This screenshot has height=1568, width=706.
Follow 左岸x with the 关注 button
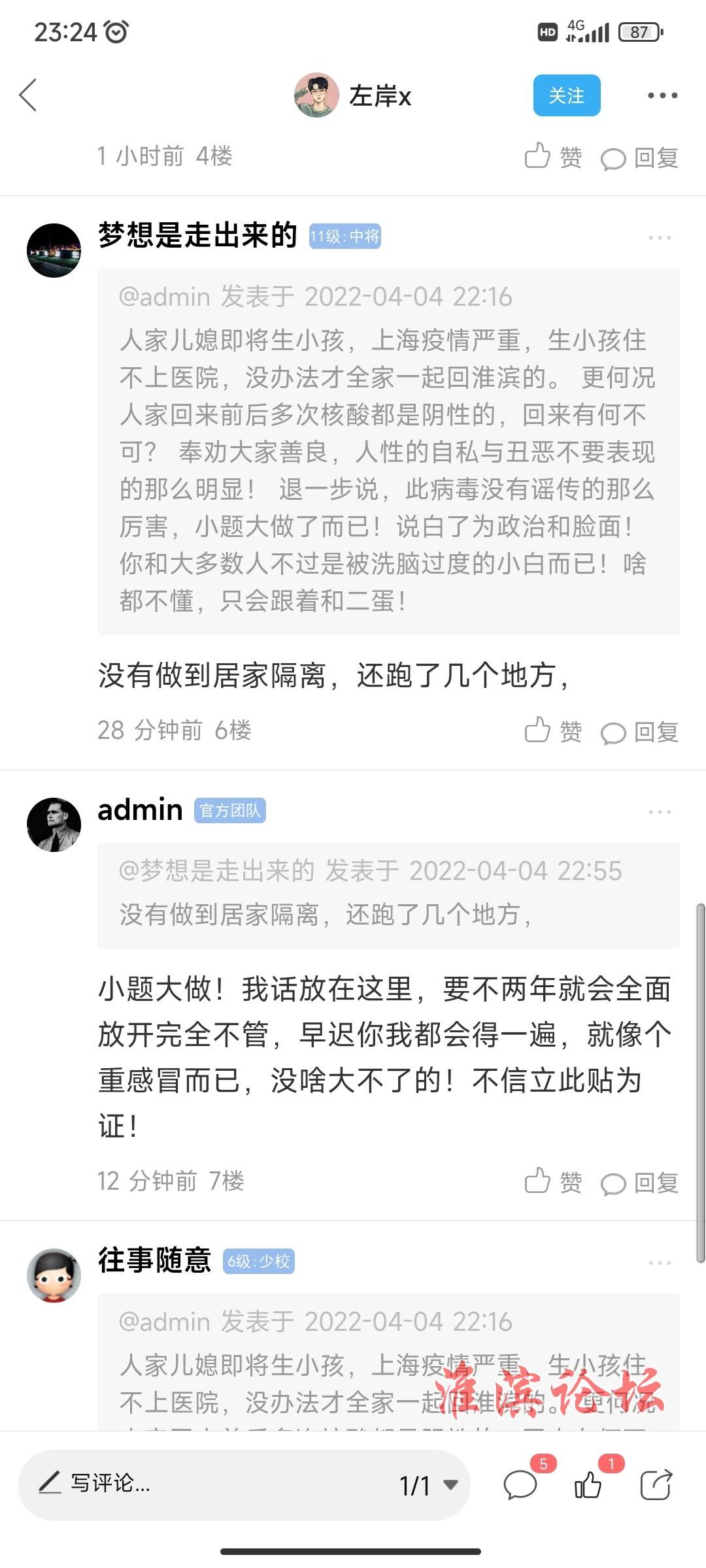point(567,95)
